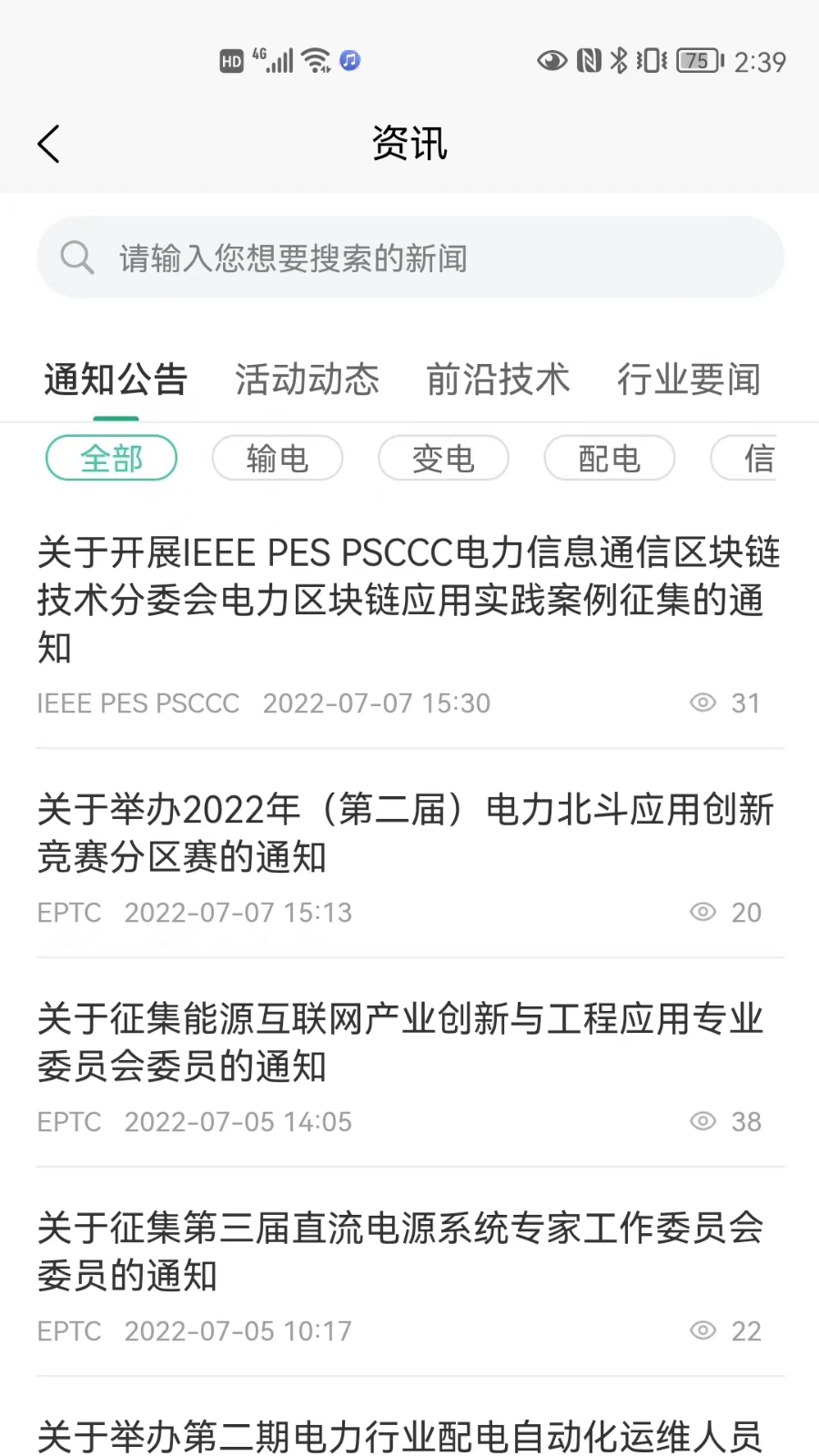Image resolution: width=819 pixels, height=1456 pixels.
Task: Switch to the 前沿技术 tab
Action: tap(498, 379)
